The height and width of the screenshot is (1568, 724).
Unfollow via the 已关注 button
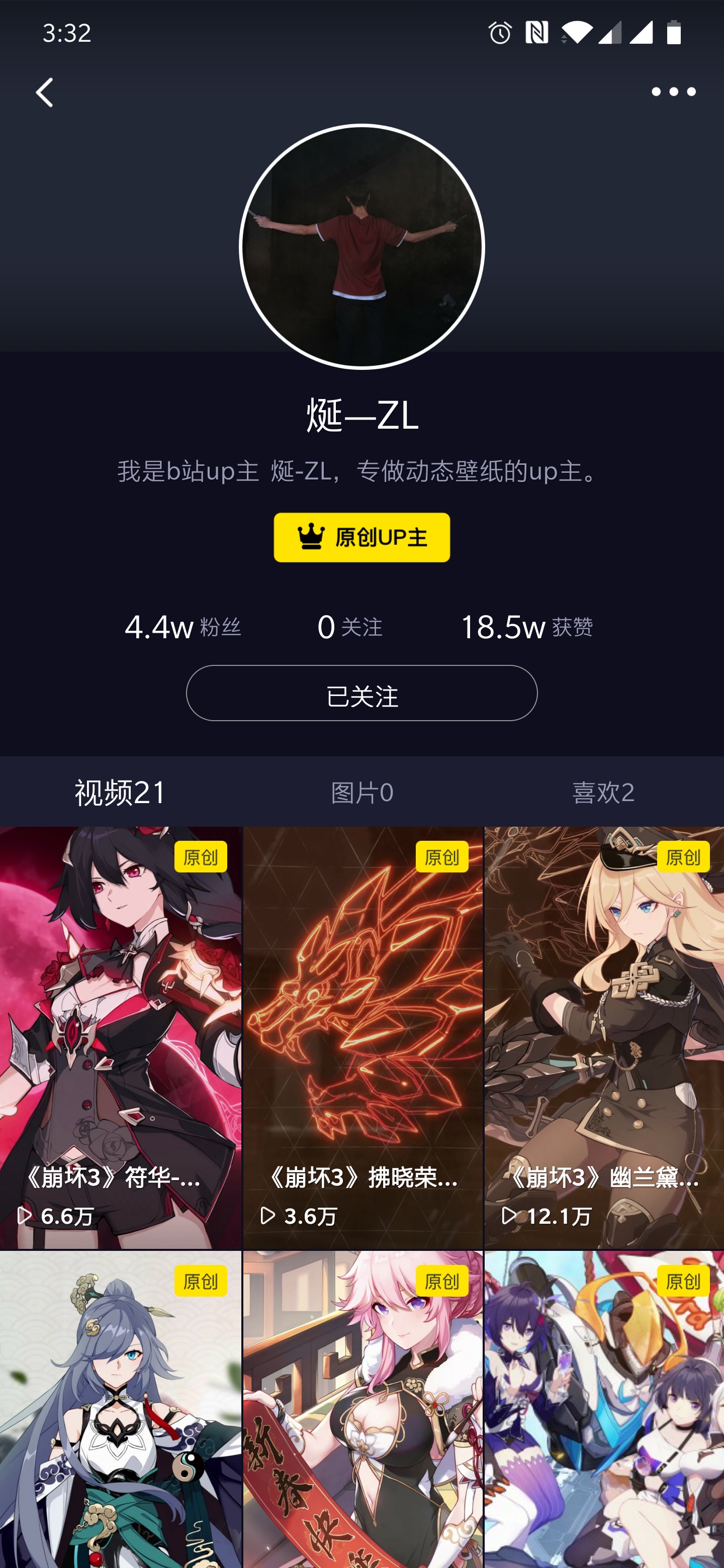coord(361,694)
